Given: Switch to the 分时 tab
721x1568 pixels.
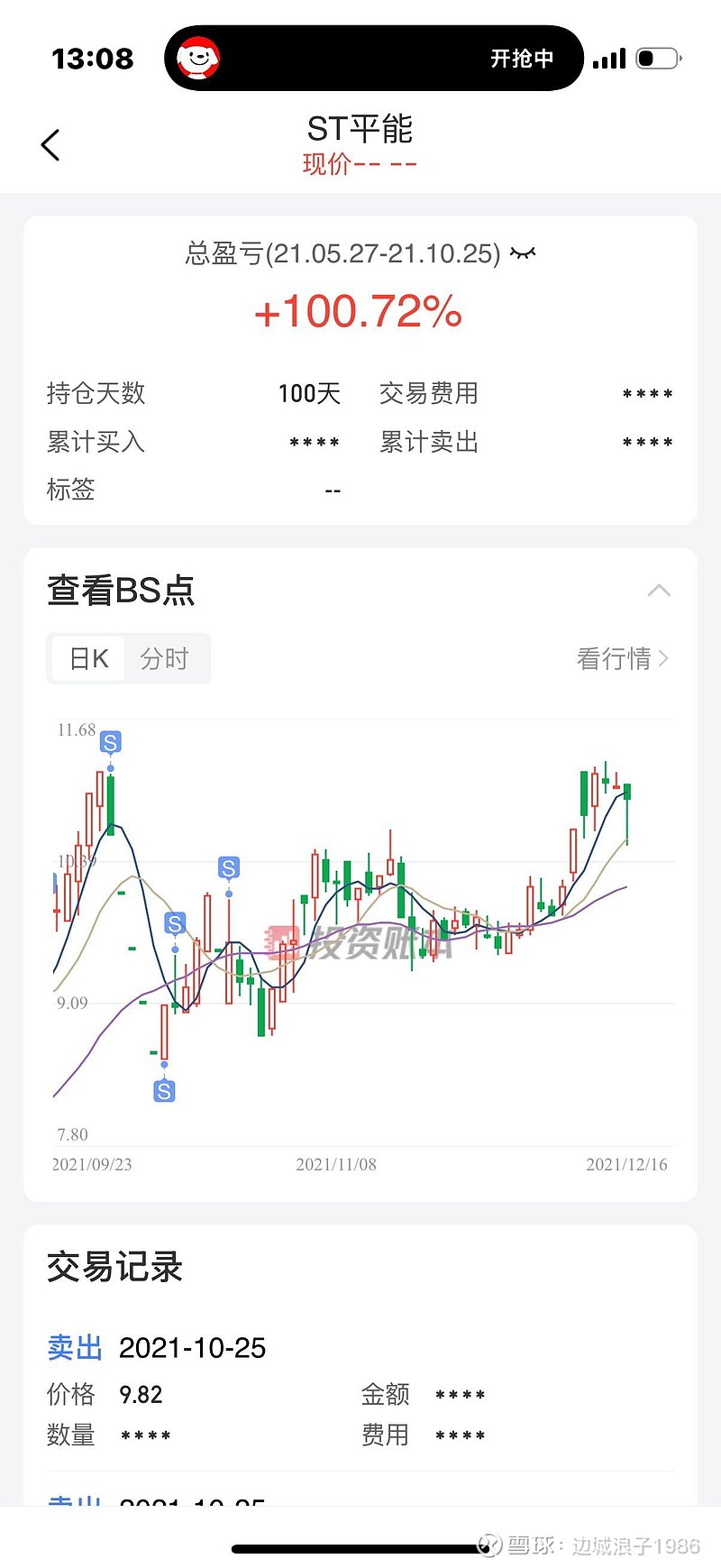Looking at the screenshot, I should pyautogui.click(x=166, y=658).
